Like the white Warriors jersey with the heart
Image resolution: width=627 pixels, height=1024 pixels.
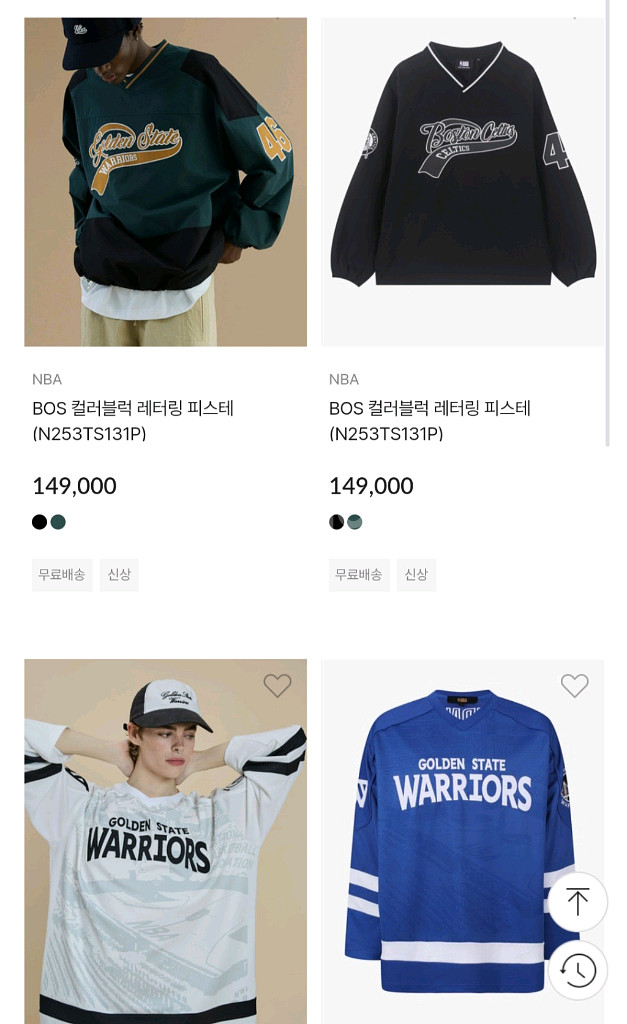(277, 686)
